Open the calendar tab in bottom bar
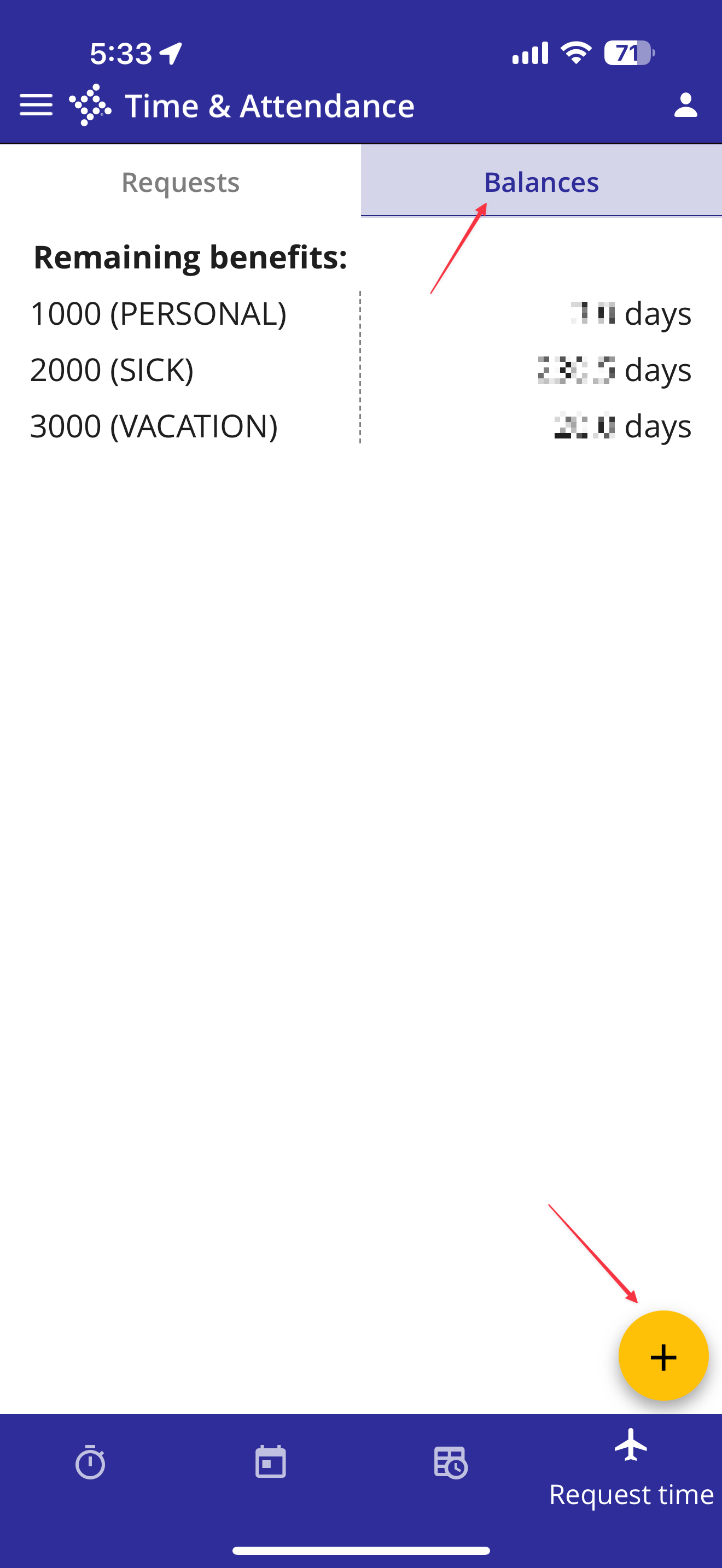 [x=270, y=1461]
